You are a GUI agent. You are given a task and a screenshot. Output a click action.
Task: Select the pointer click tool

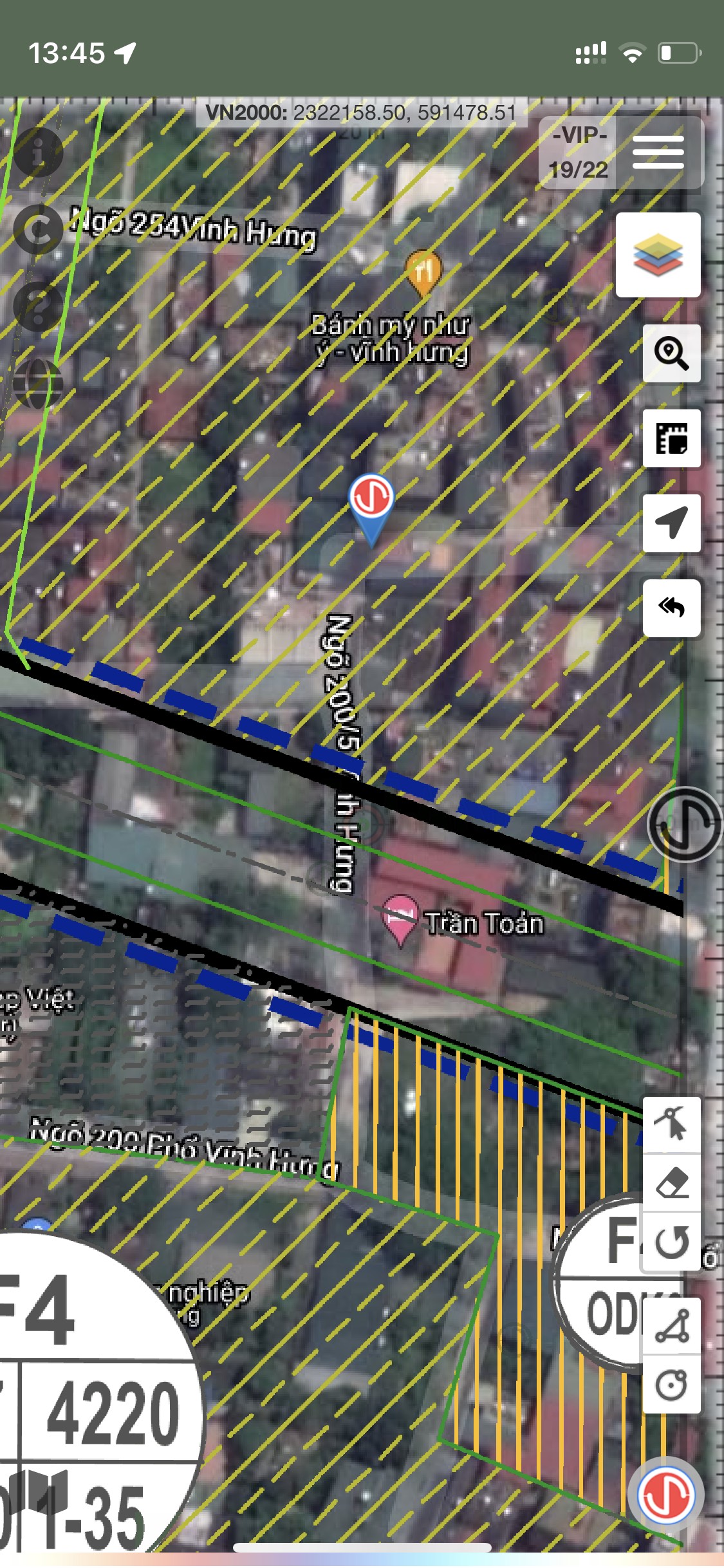pos(672,1124)
